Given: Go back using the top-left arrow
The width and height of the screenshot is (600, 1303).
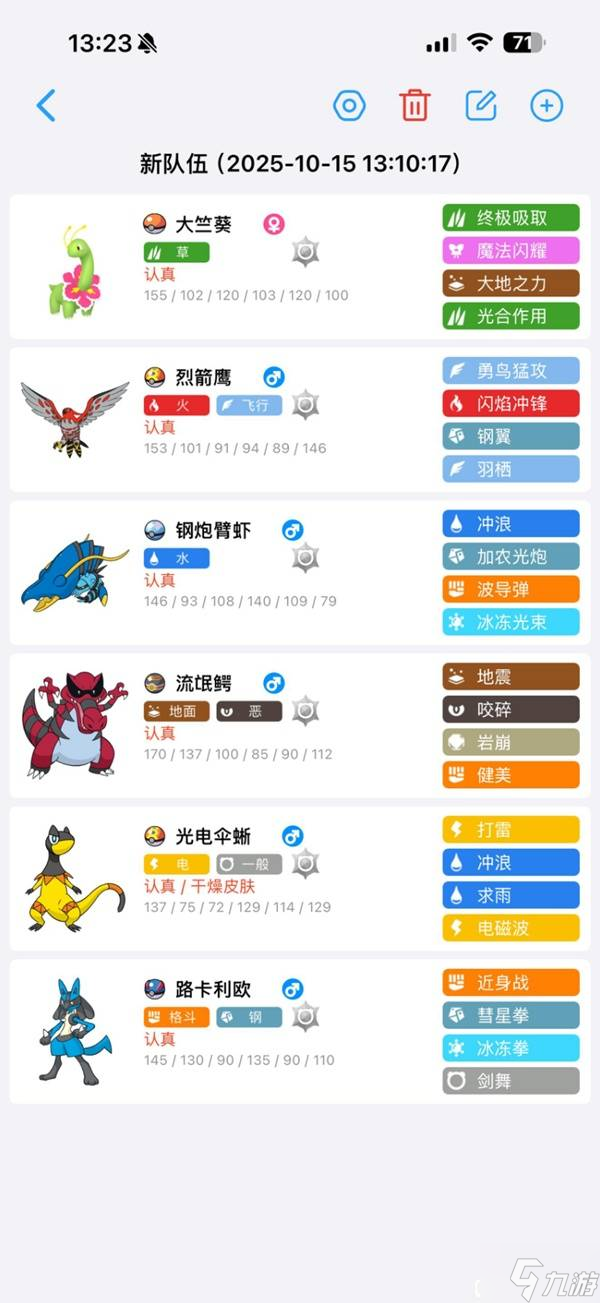Looking at the screenshot, I should tap(46, 105).
